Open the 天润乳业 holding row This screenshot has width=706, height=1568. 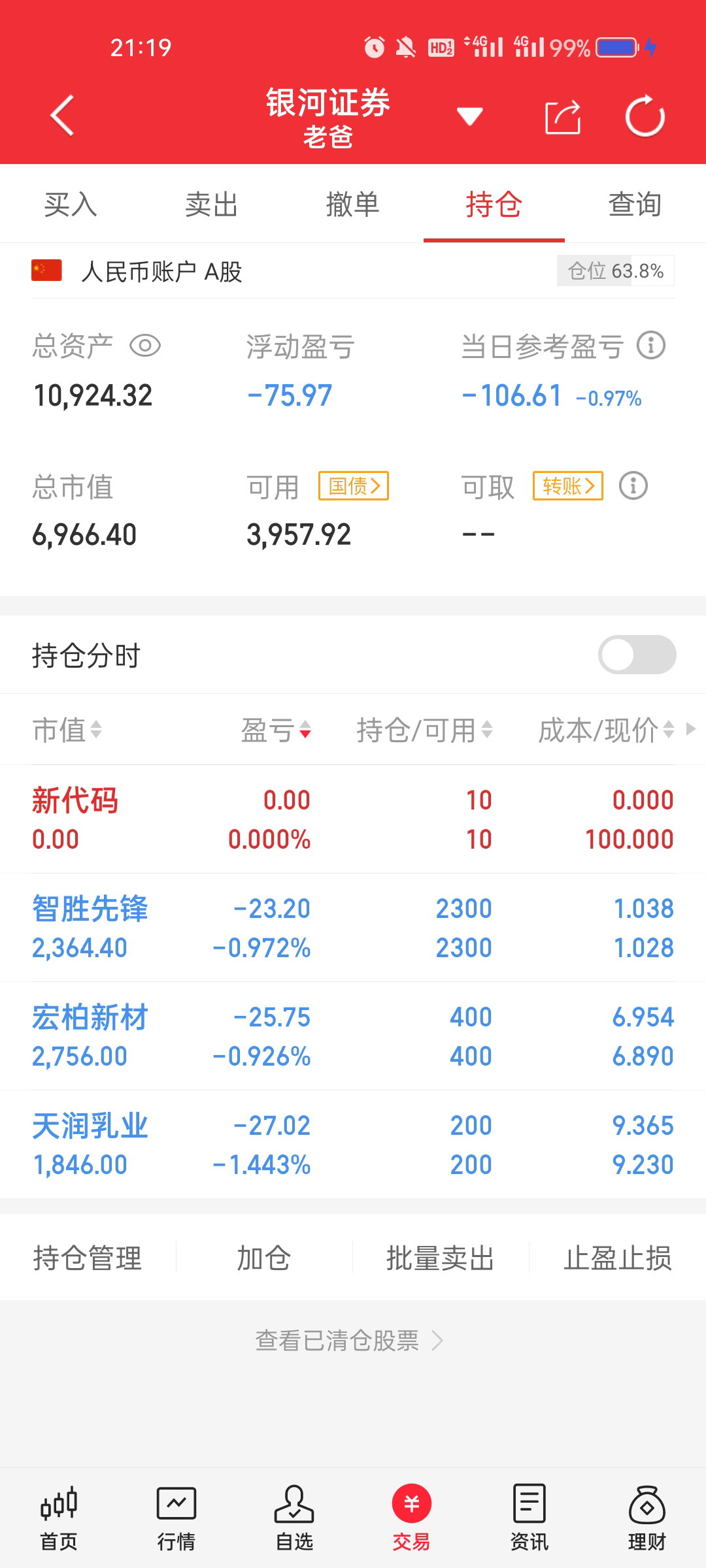(x=353, y=1145)
